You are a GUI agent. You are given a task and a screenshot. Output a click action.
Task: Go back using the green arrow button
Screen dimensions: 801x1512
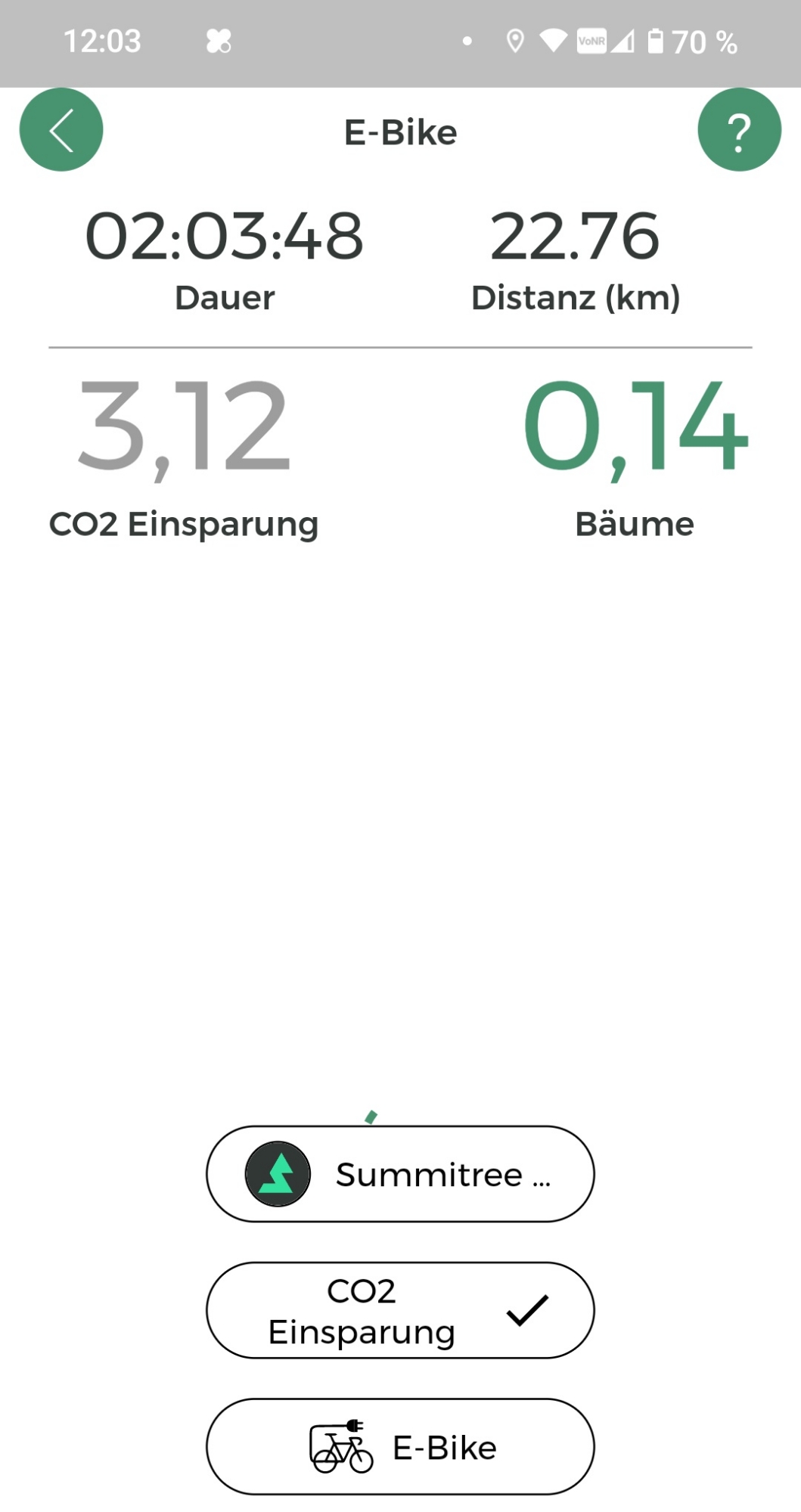(61, 130)
